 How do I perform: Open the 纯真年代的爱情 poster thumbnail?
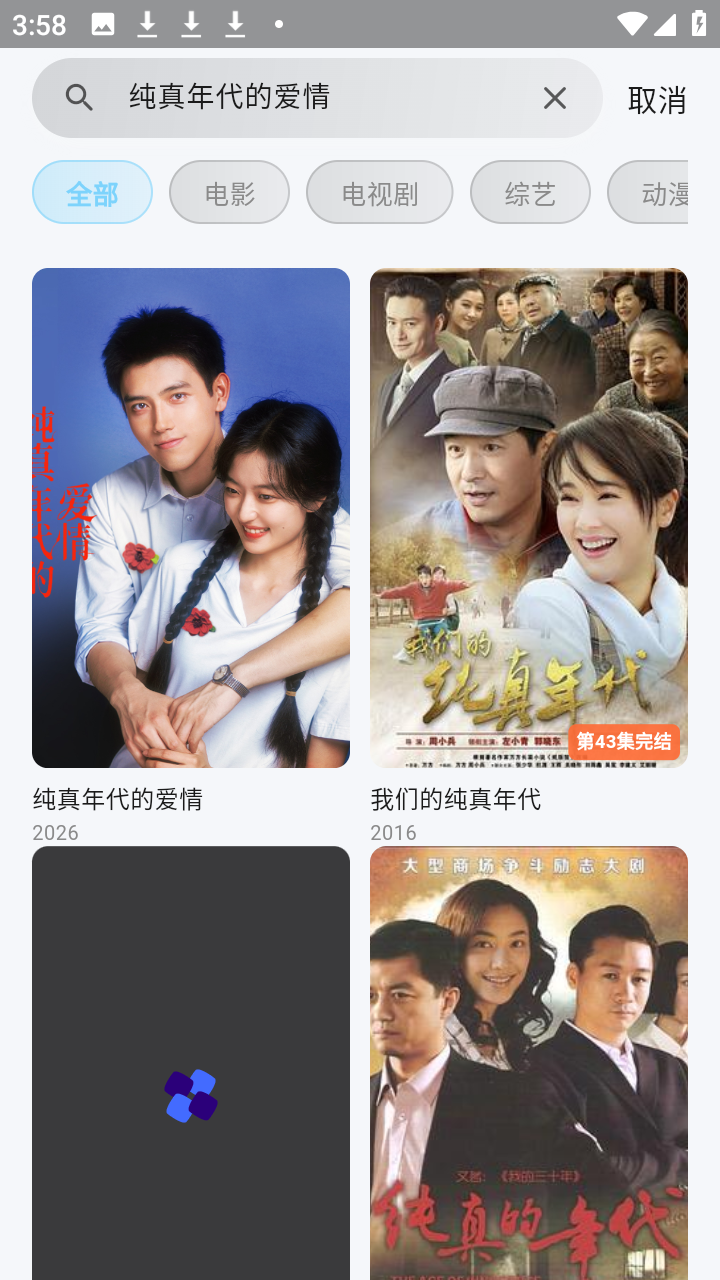(x=191, y=517)
